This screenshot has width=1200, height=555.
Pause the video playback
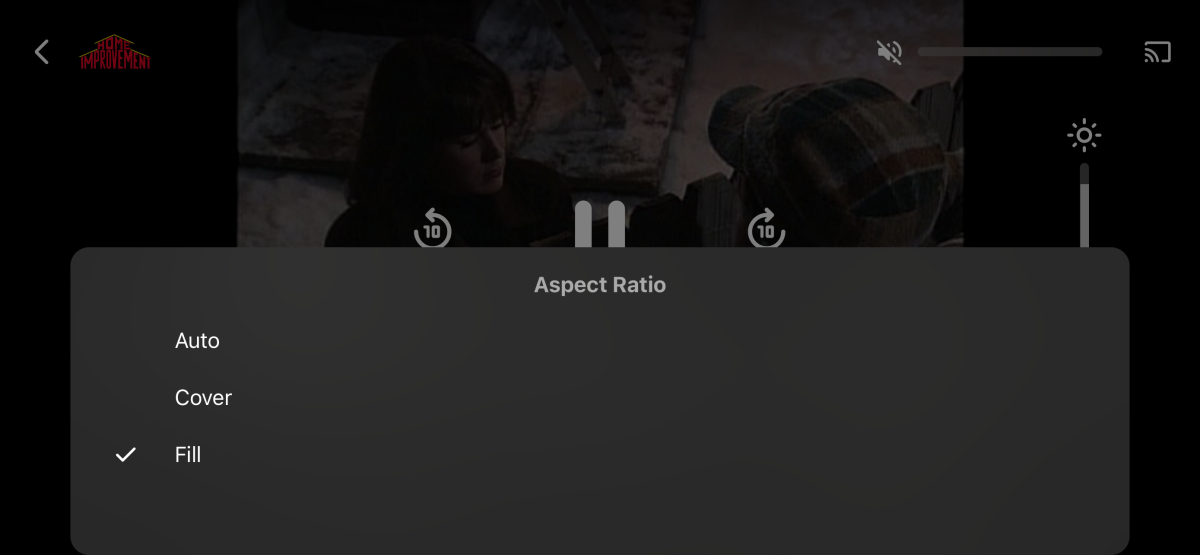(x=600, y=224)
